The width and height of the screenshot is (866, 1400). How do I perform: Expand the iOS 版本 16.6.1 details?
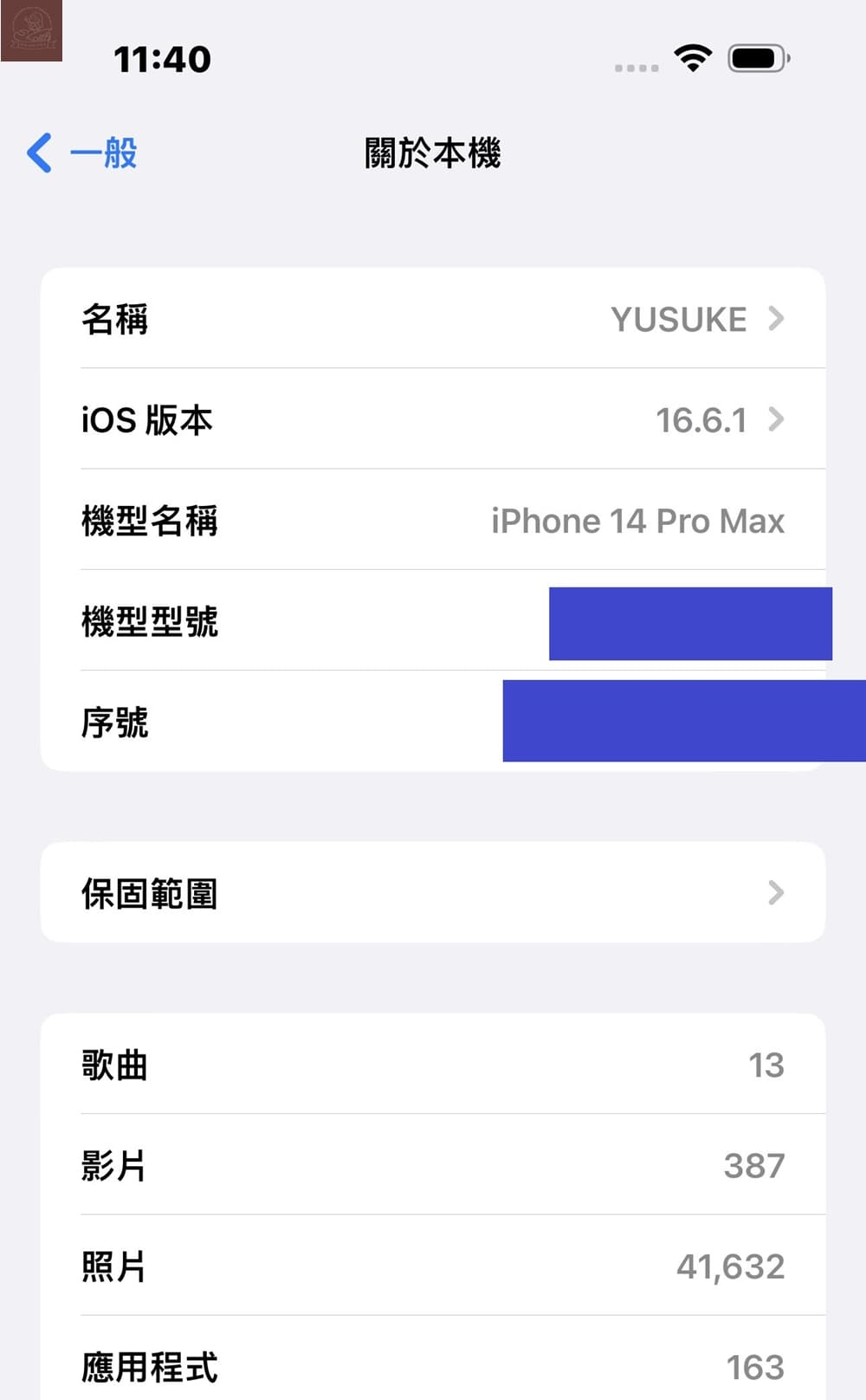(433, 419)
